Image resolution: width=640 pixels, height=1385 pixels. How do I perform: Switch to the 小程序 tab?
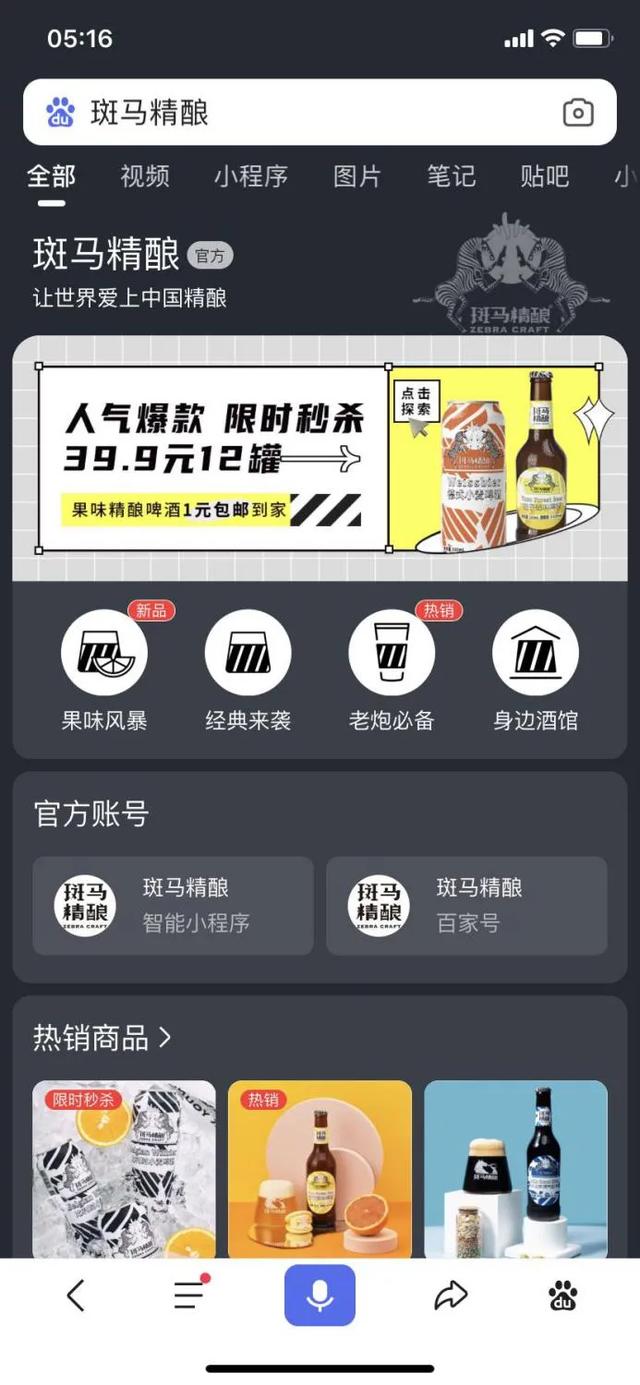[250, 177]
